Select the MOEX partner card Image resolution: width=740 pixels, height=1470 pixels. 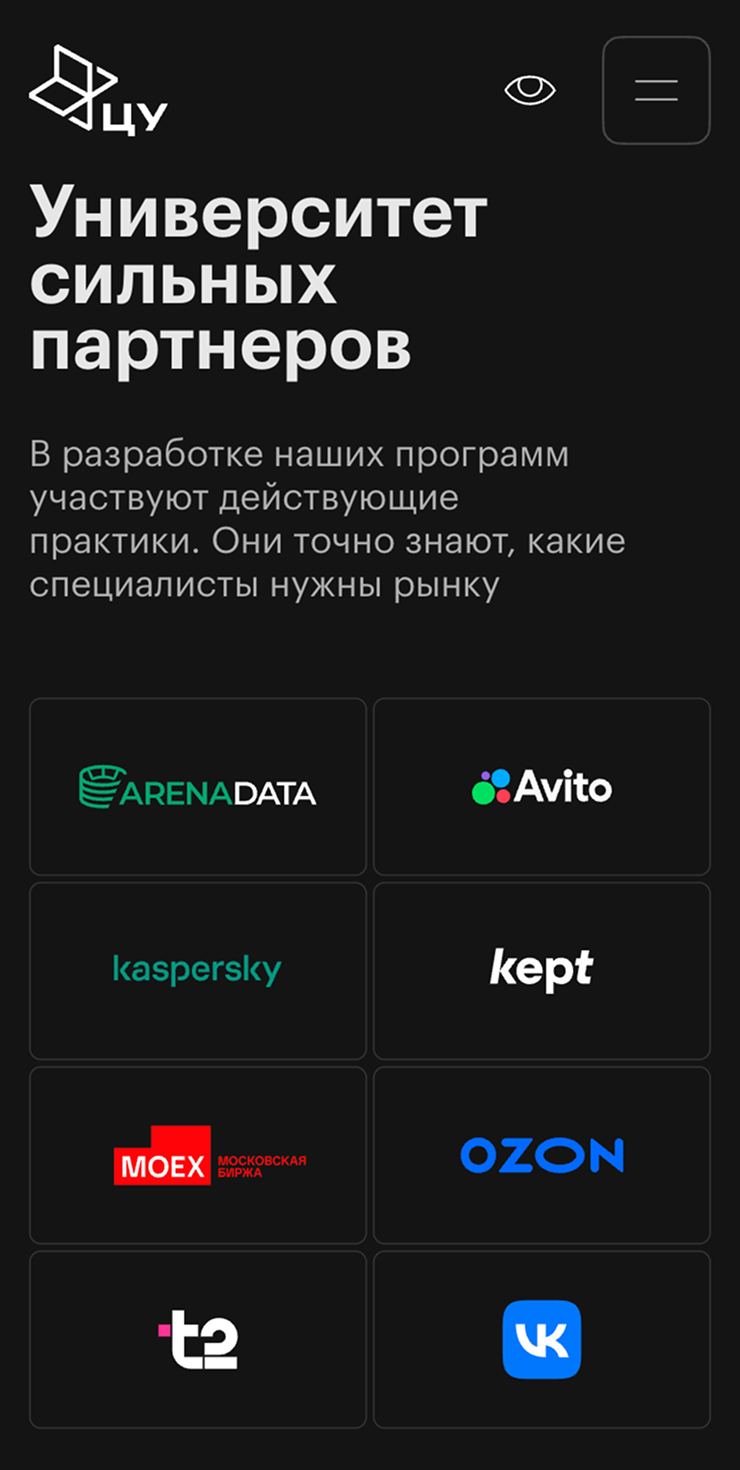coord(198,1155)
